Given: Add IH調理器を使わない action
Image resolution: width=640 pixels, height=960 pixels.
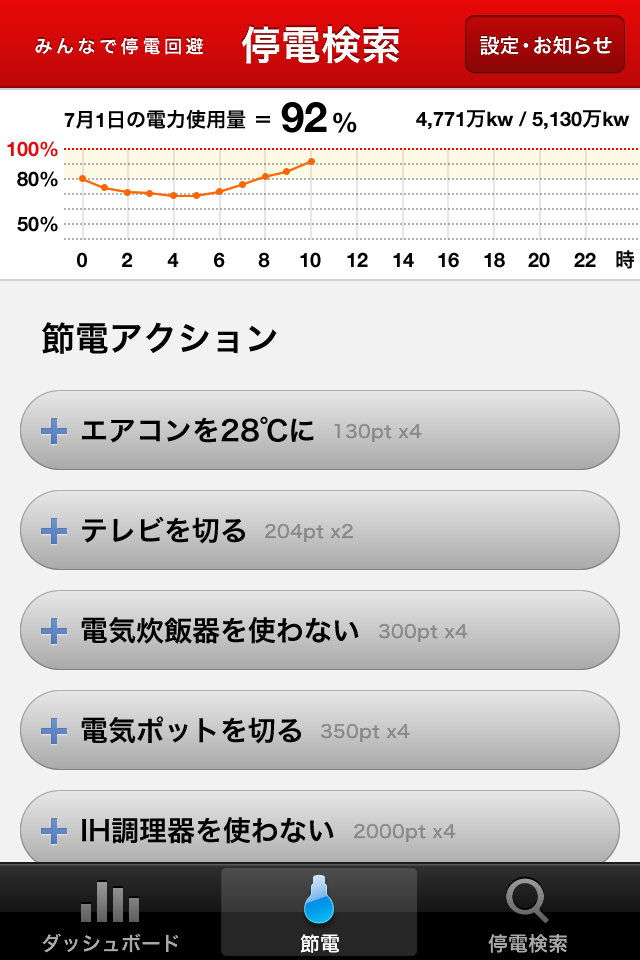Looking at the screenshot, I should coord(320,829).
